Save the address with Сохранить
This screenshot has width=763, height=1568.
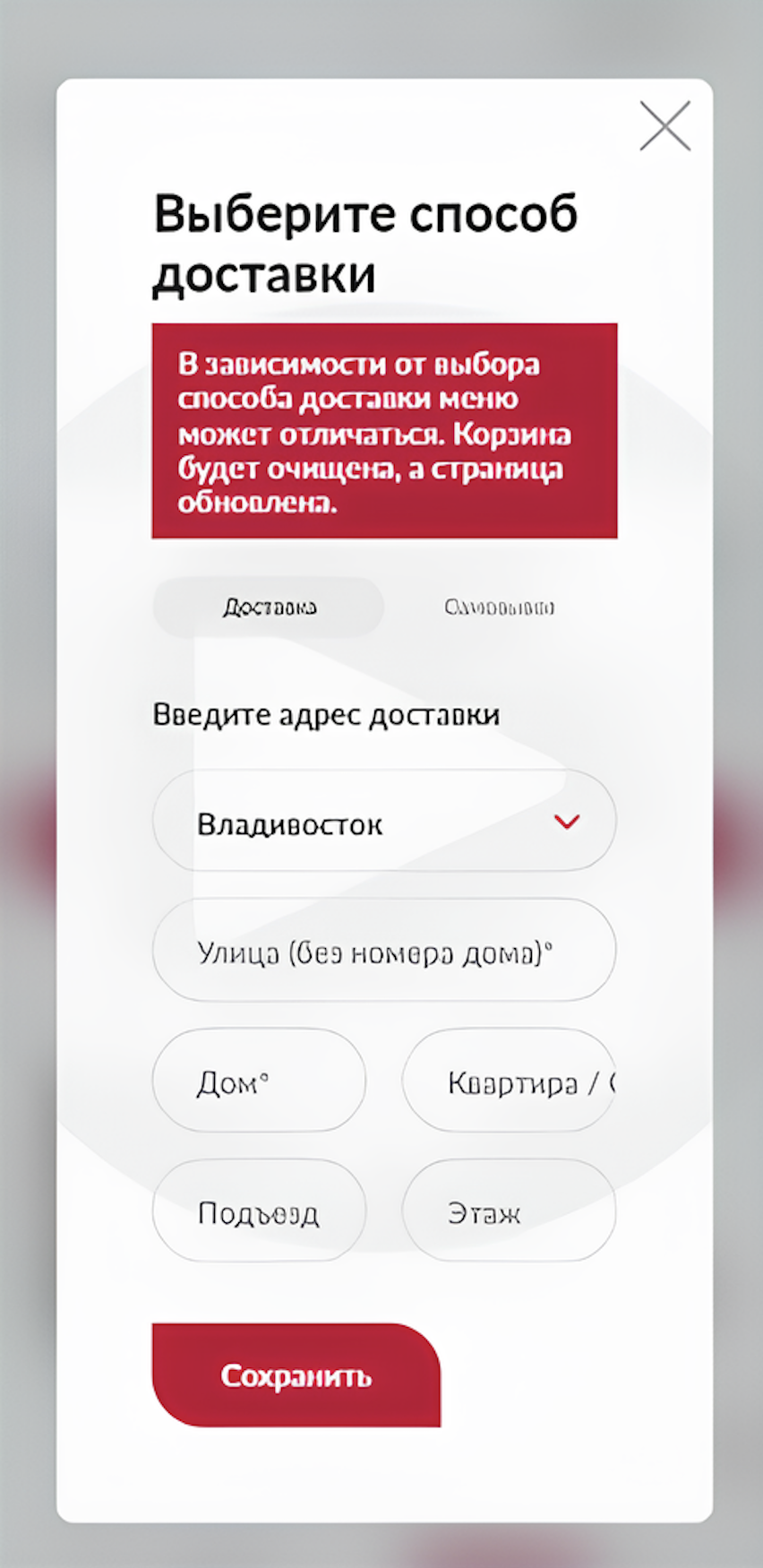tap(296, 1374)
